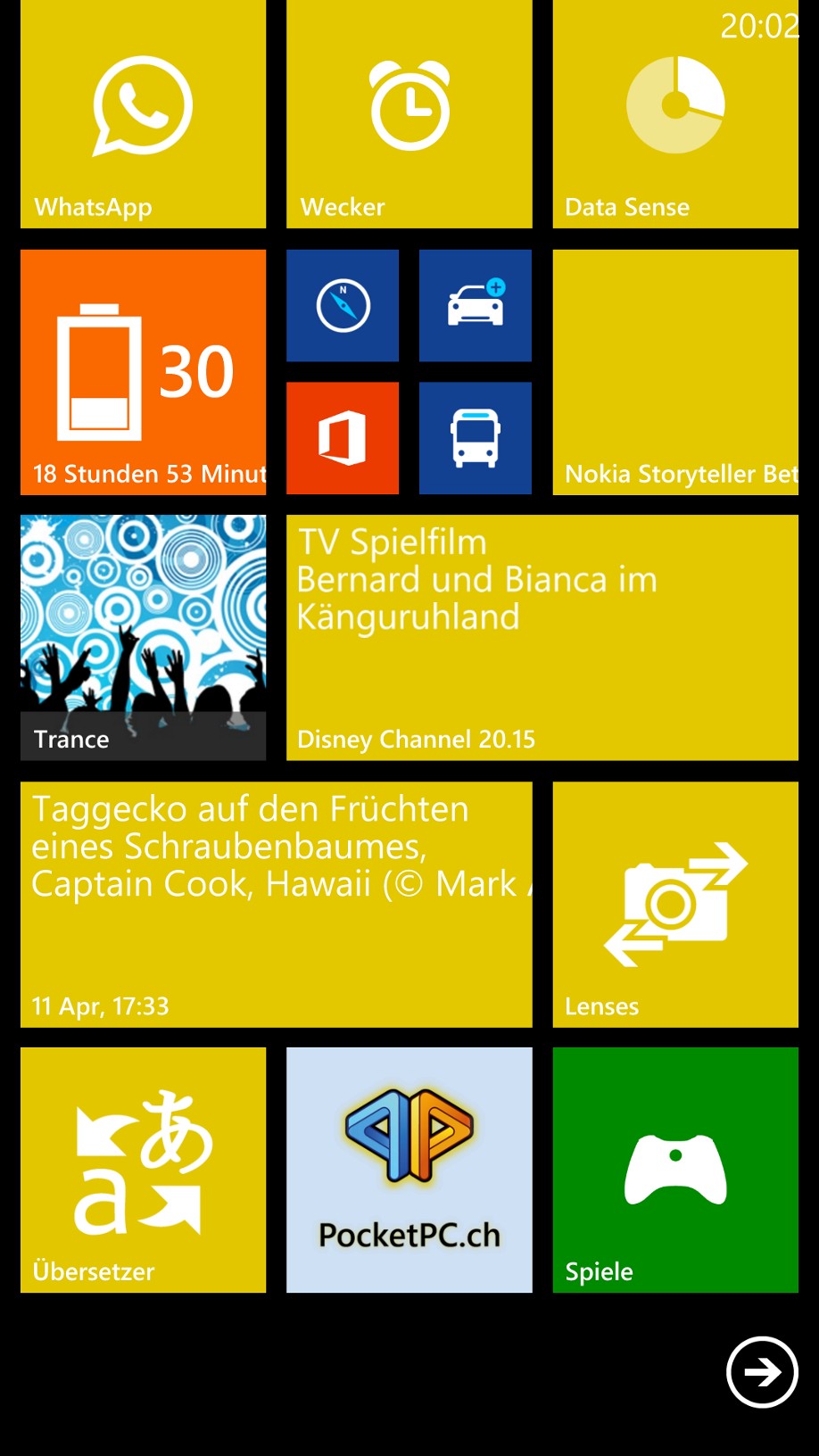Open the Trance music tile
The width and height of the screenshot is (819, 1456).
(143, 638)
